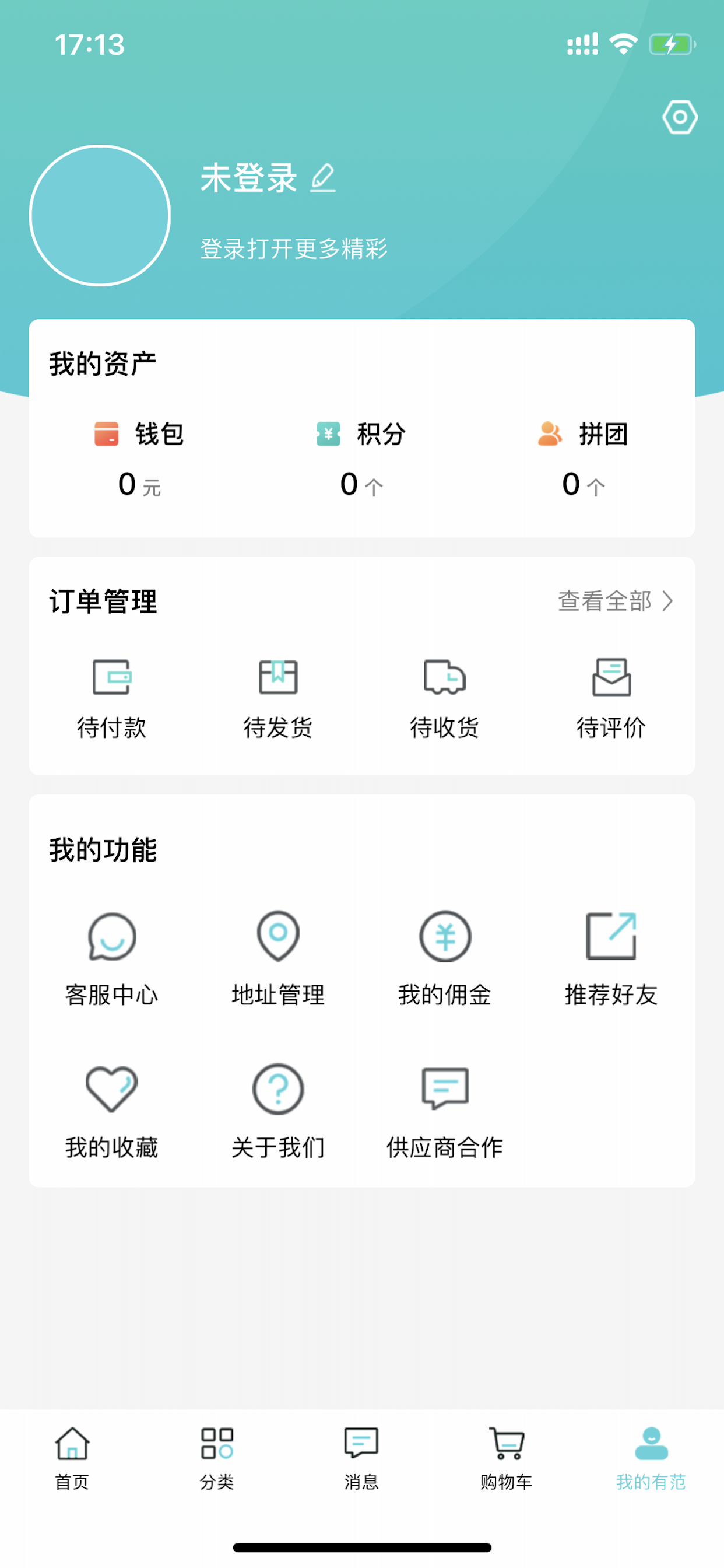Tap the edit pencil beside 未登录
Image resolution: width=724 pixels, height=1568 pixels.
323,178
